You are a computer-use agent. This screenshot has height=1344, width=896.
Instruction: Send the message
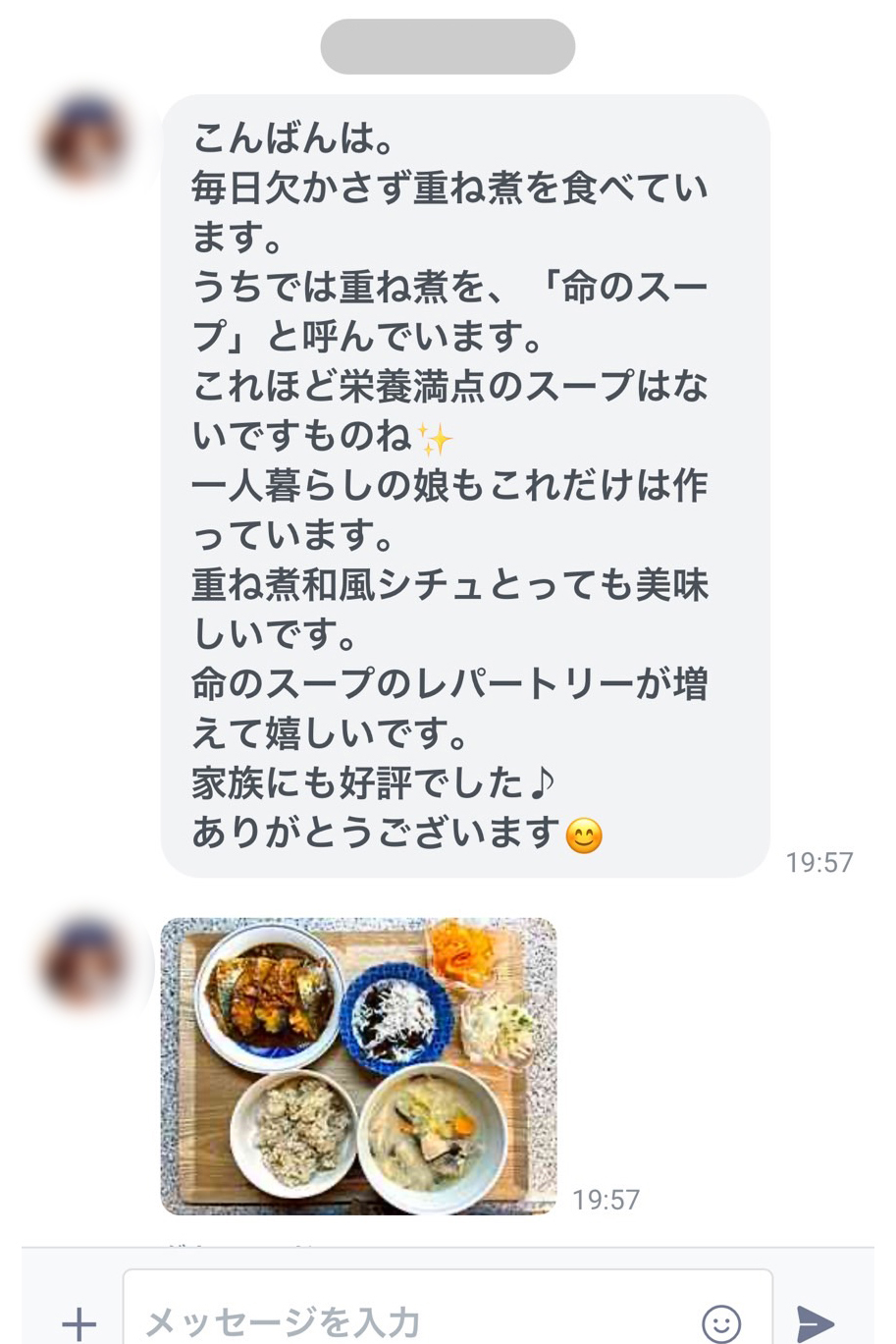pyautogui.click(x=815, y=1321)
